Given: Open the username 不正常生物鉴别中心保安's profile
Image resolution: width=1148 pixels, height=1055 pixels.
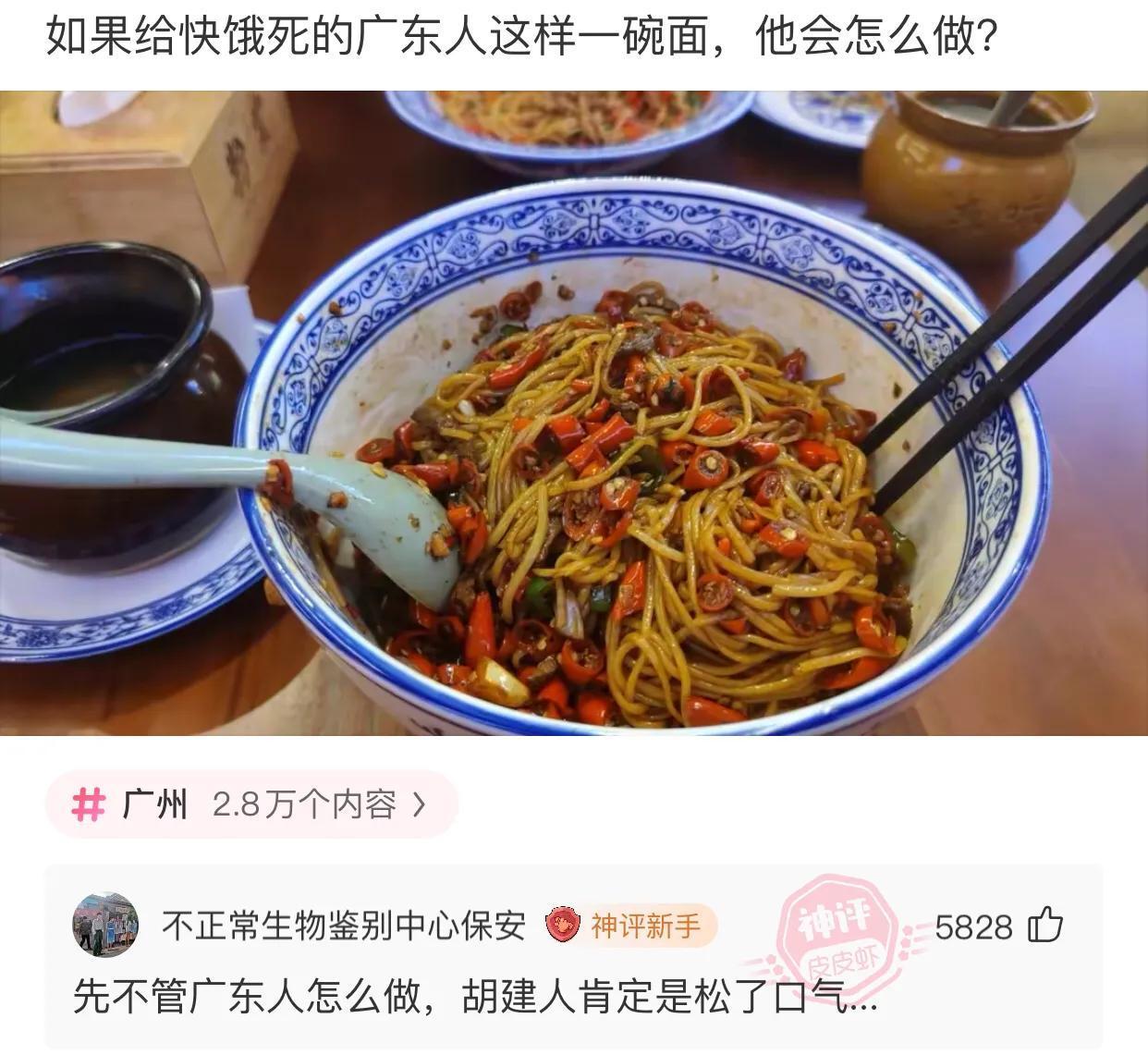Looking at the screenshot, I should point(344,926).
